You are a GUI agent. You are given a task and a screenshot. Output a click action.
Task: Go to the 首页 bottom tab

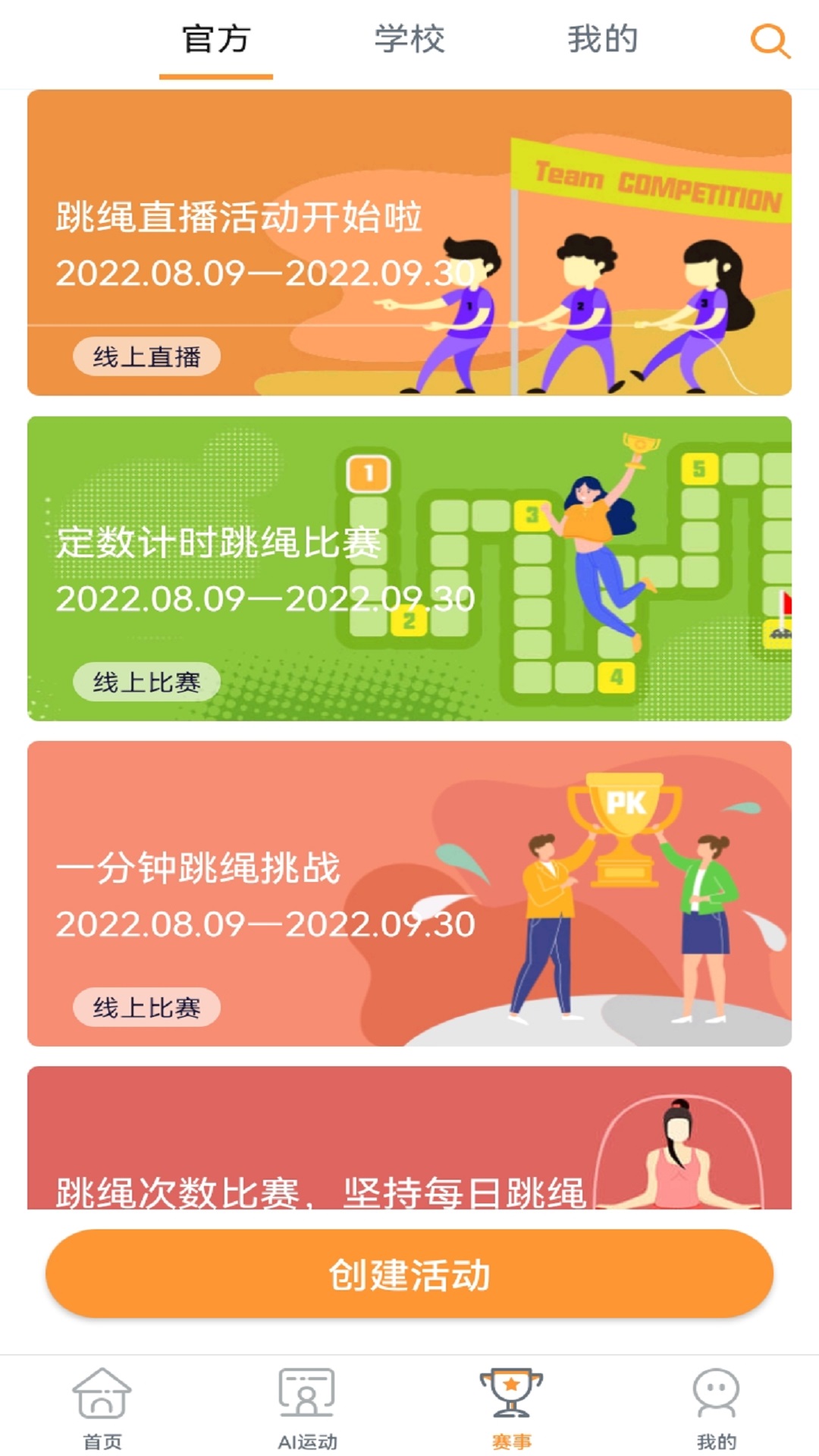pyautogui.click(x=102, y=1407)
